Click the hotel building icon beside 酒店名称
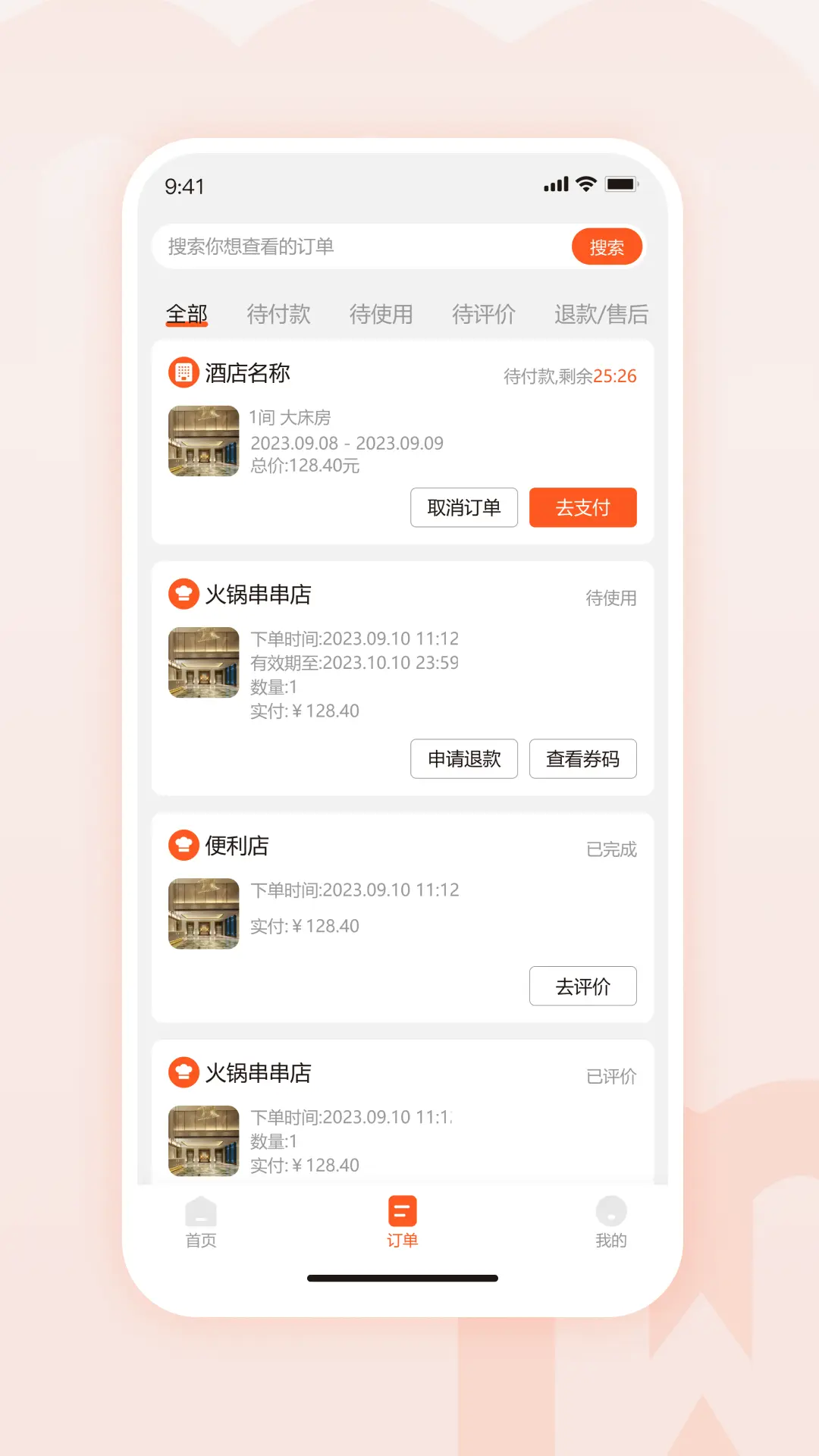Screen dimensions: 819x1456 [x=181, y=372]
